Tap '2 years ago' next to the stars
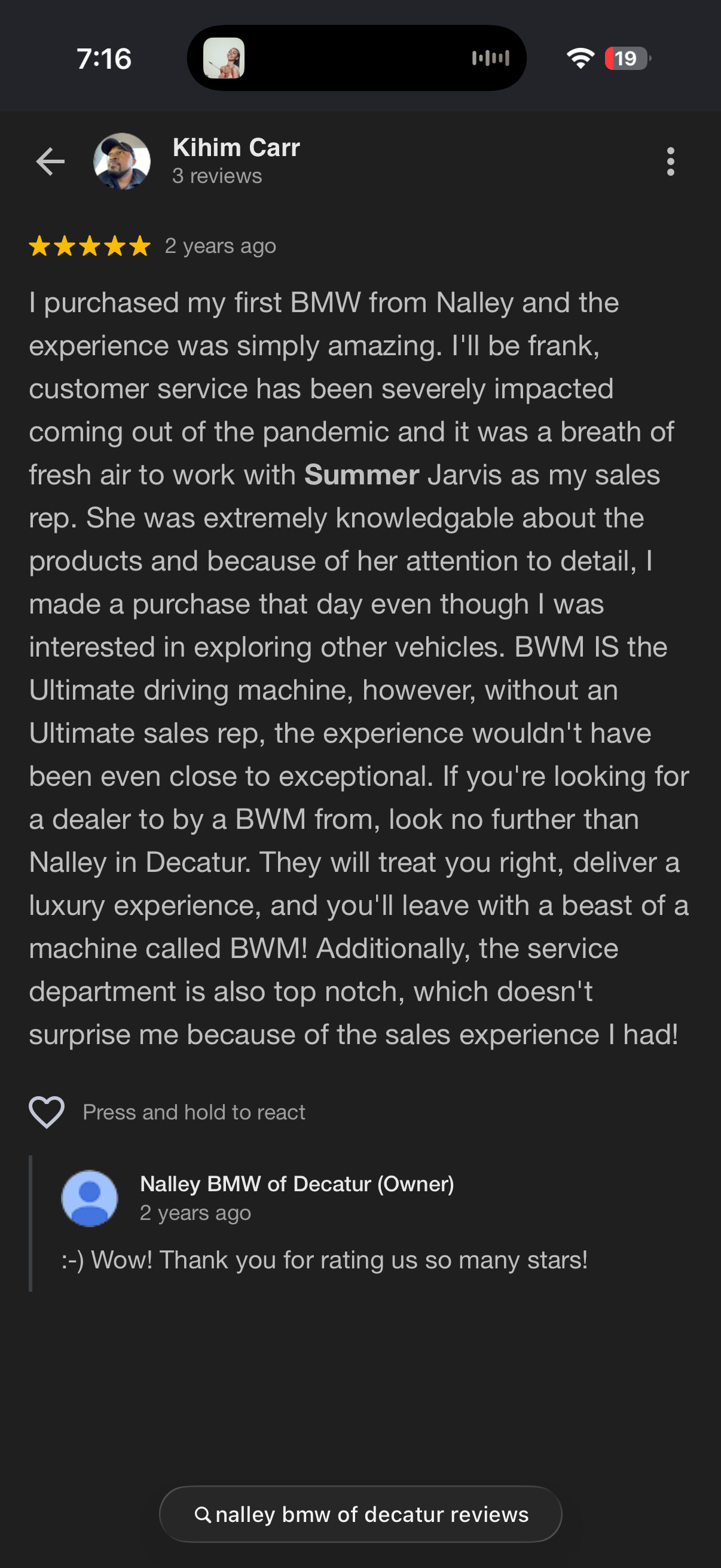 coord(219,246)
